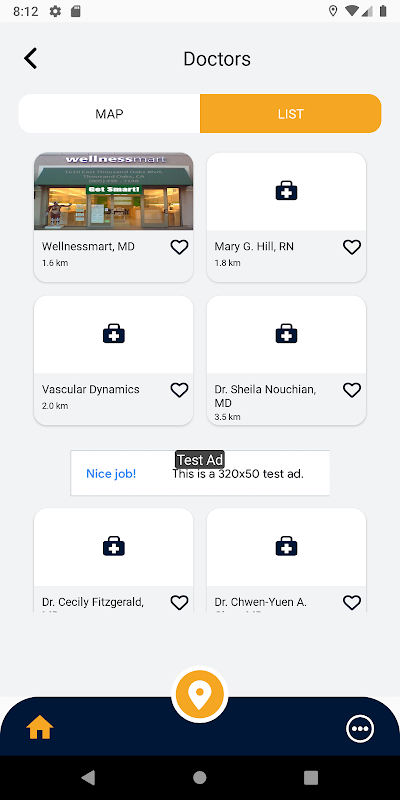Go to the home tab
Image resolution: width=400 pixels, height=800 pixels.
(x=40, y=728)
